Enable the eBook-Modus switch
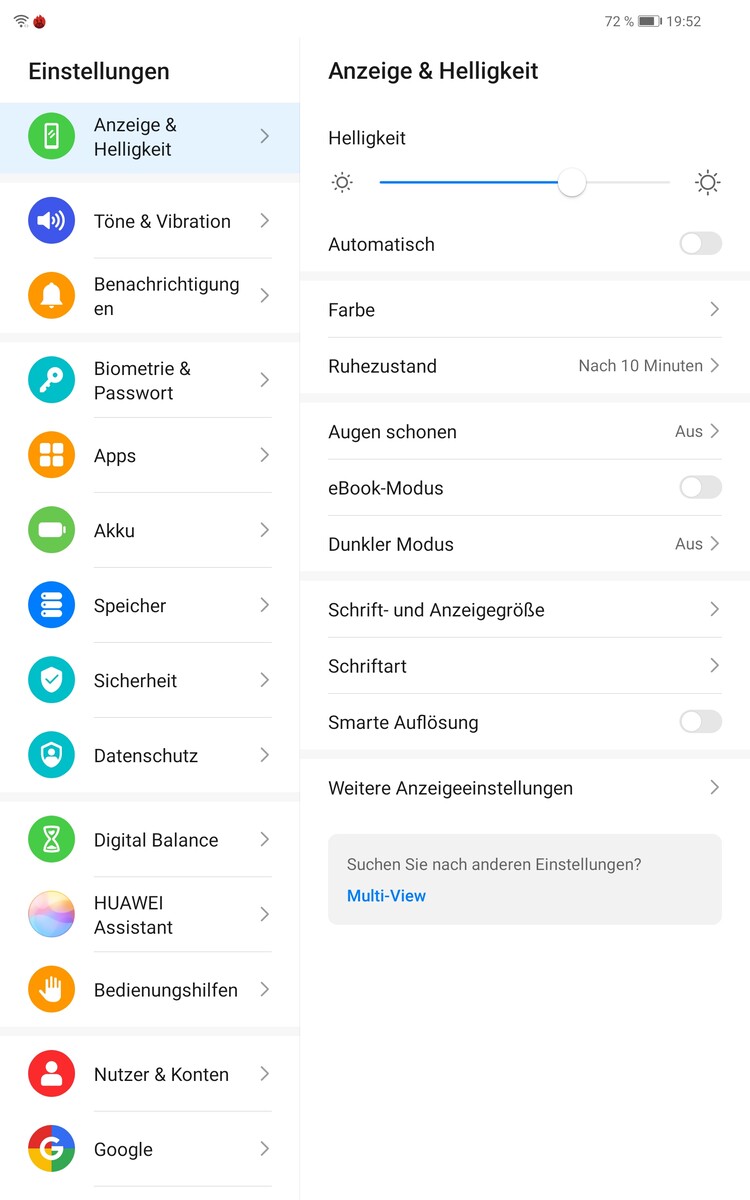 pyautogui.click(x=700, y=487)
